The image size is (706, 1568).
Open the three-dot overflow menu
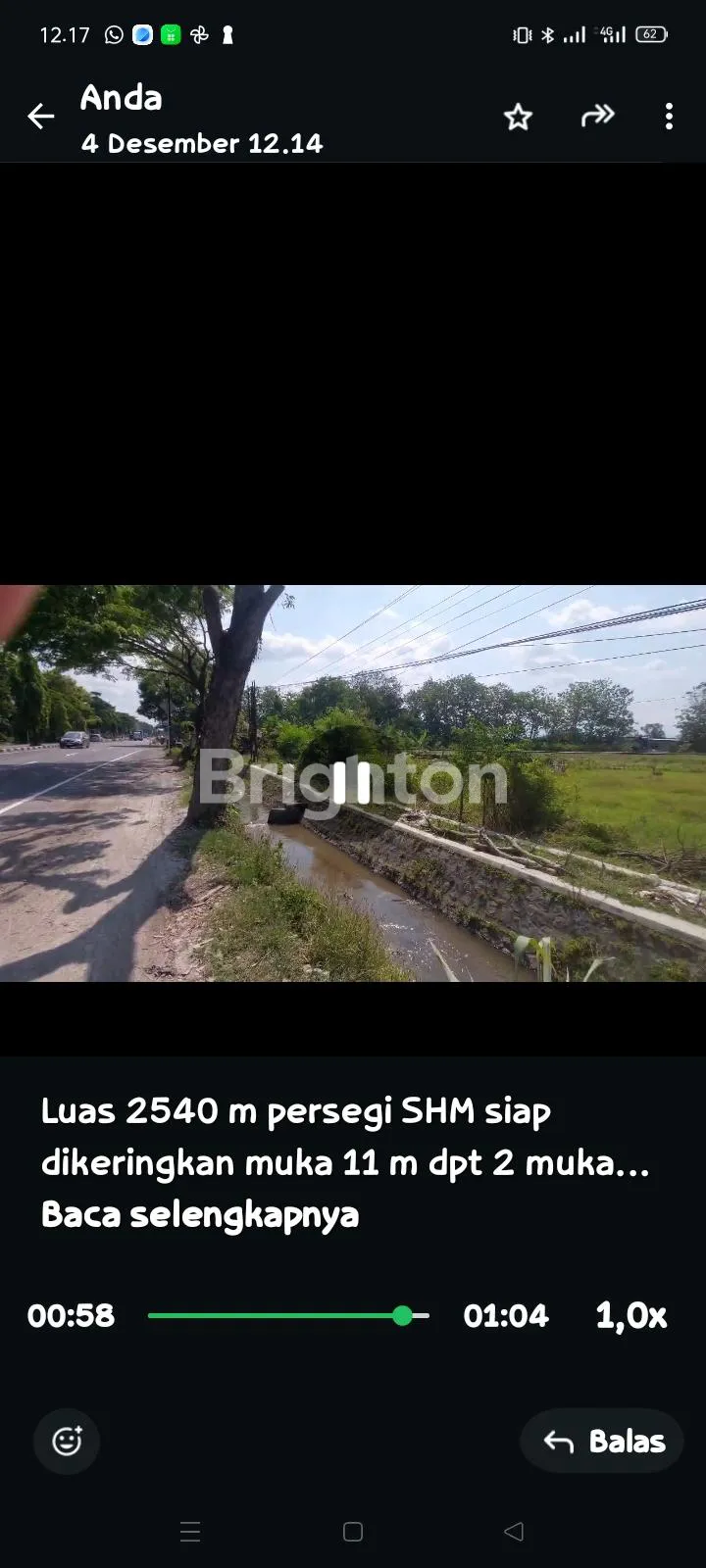point(669,117)
